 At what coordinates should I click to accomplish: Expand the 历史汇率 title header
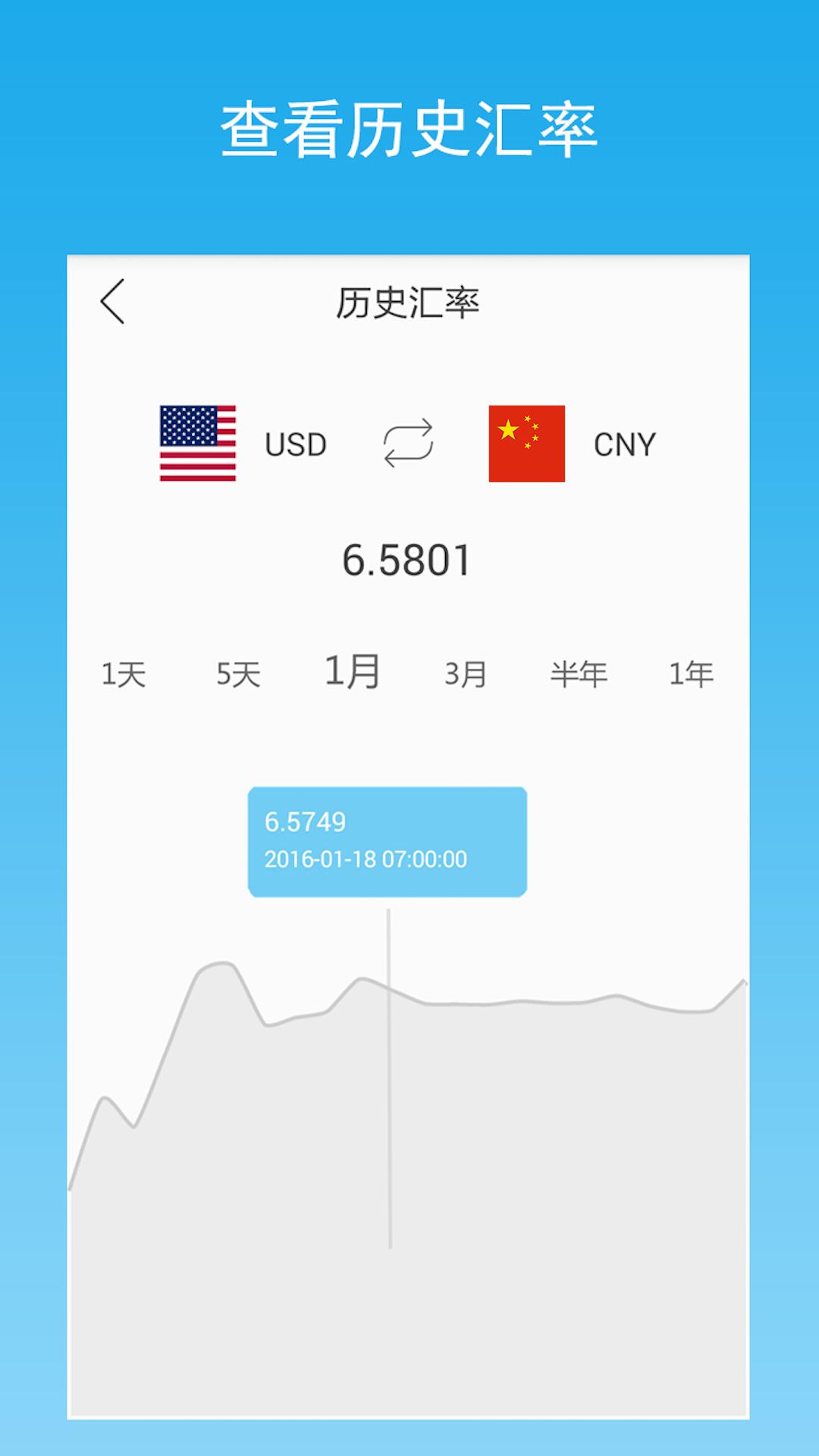tap(409, 302)
